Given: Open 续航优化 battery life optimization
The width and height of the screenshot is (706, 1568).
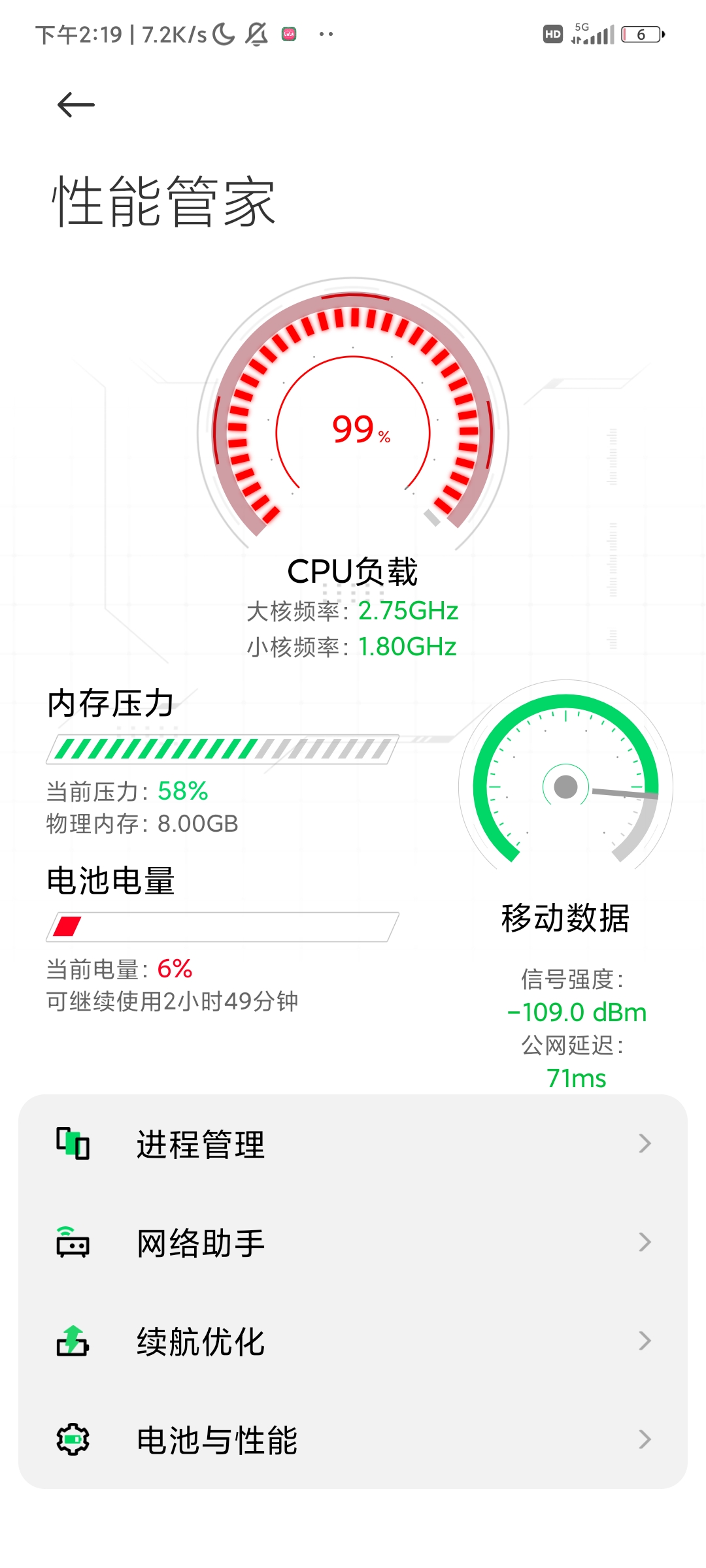Looking at the screenshot, I should click(x=353, y=1341).
